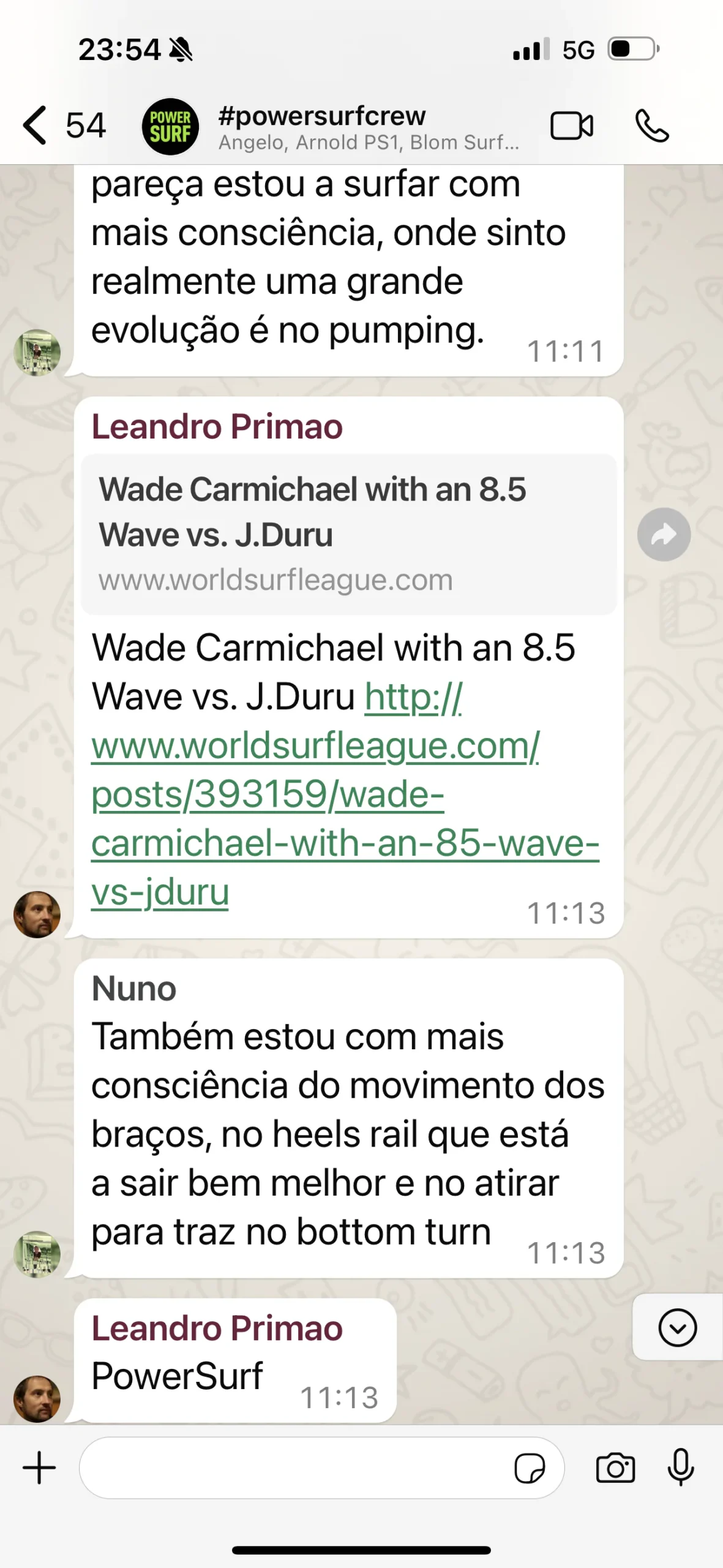Viewport: 723px width, 1568px height.
Task: Jump to the latest messages
Action: tap(677, 1327)
